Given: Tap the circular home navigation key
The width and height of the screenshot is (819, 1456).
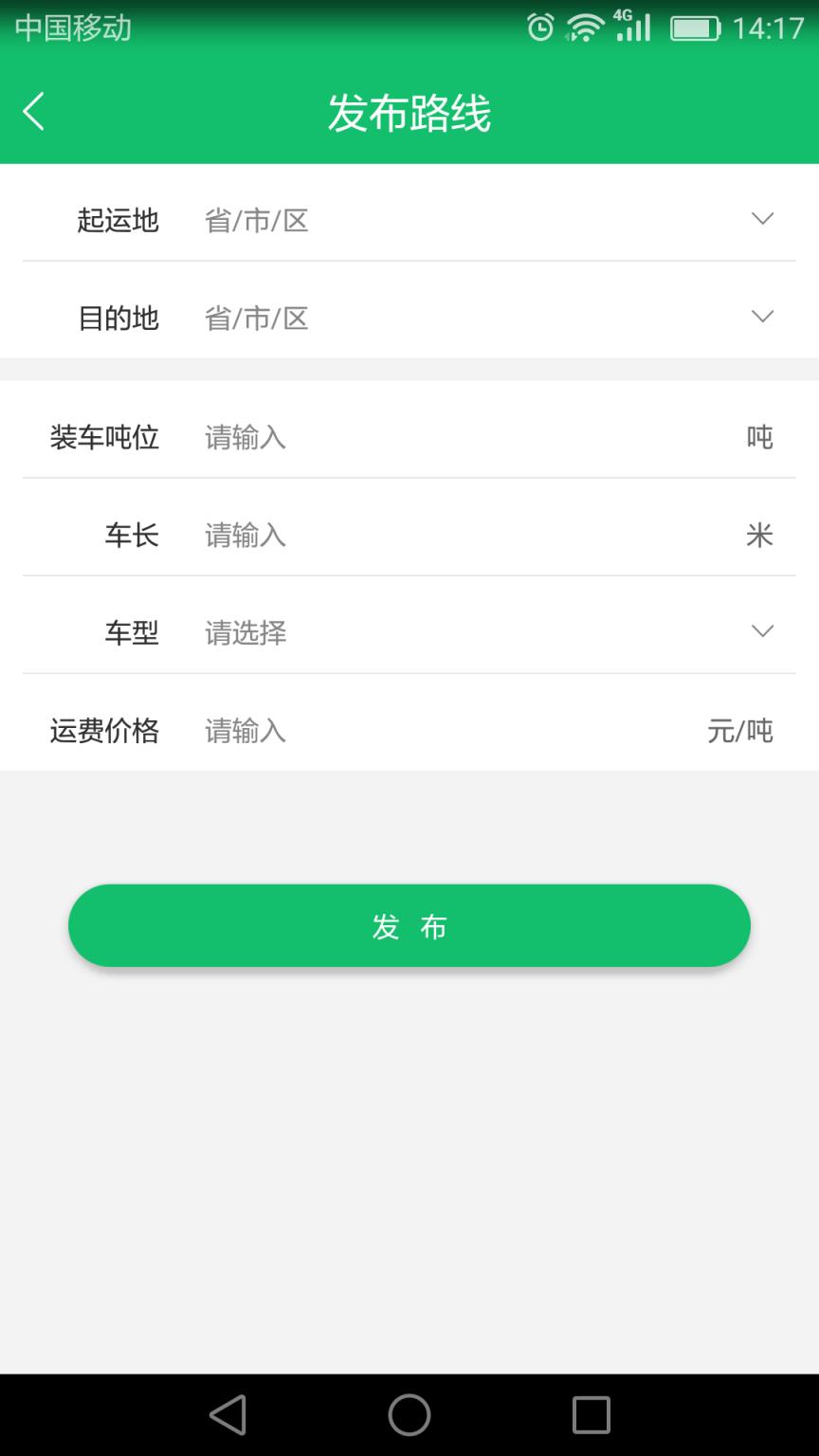Looking at the screenshot, I should (x=409, y=1415).
